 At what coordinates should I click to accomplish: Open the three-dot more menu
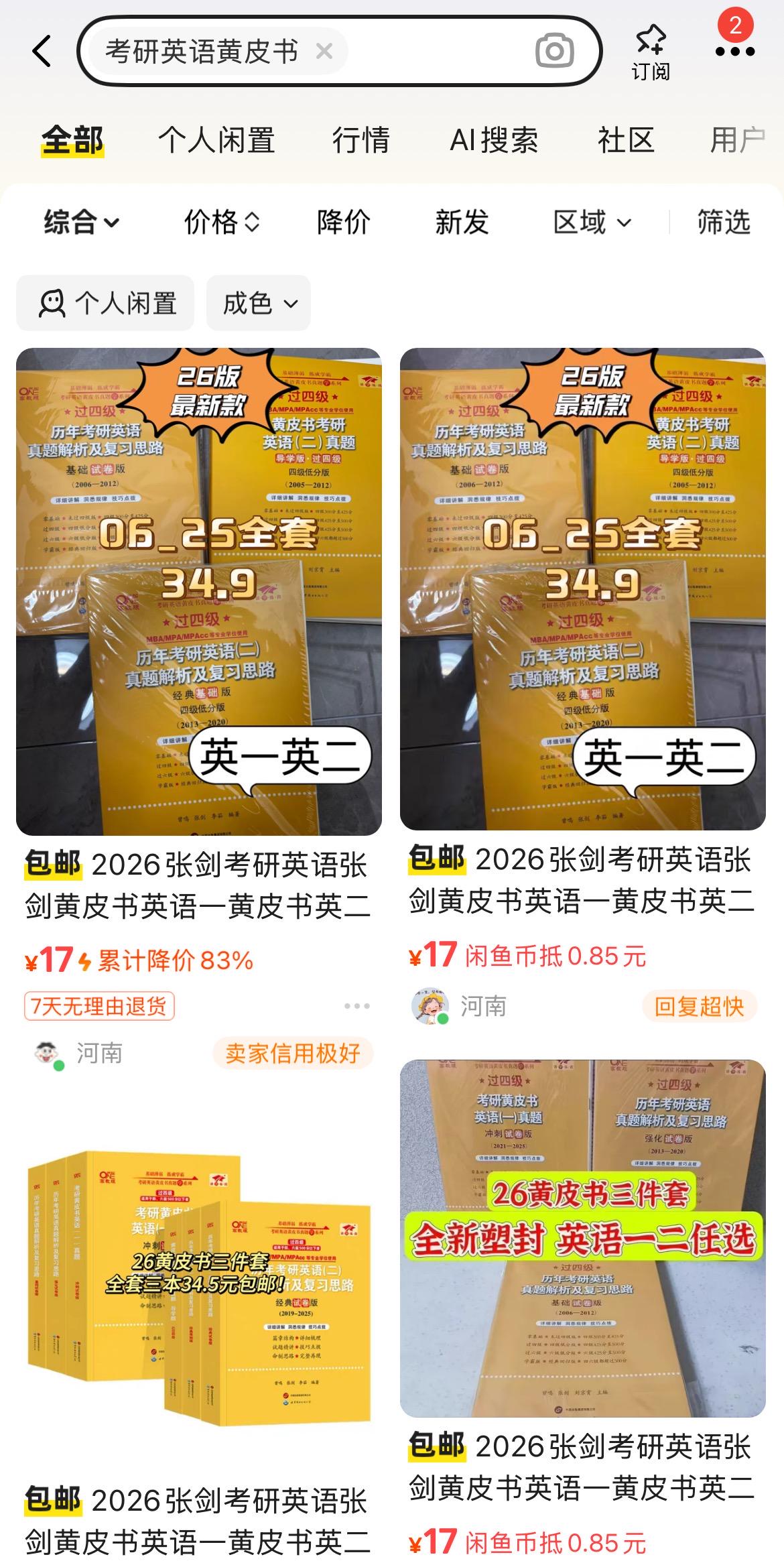click(734, 51)
